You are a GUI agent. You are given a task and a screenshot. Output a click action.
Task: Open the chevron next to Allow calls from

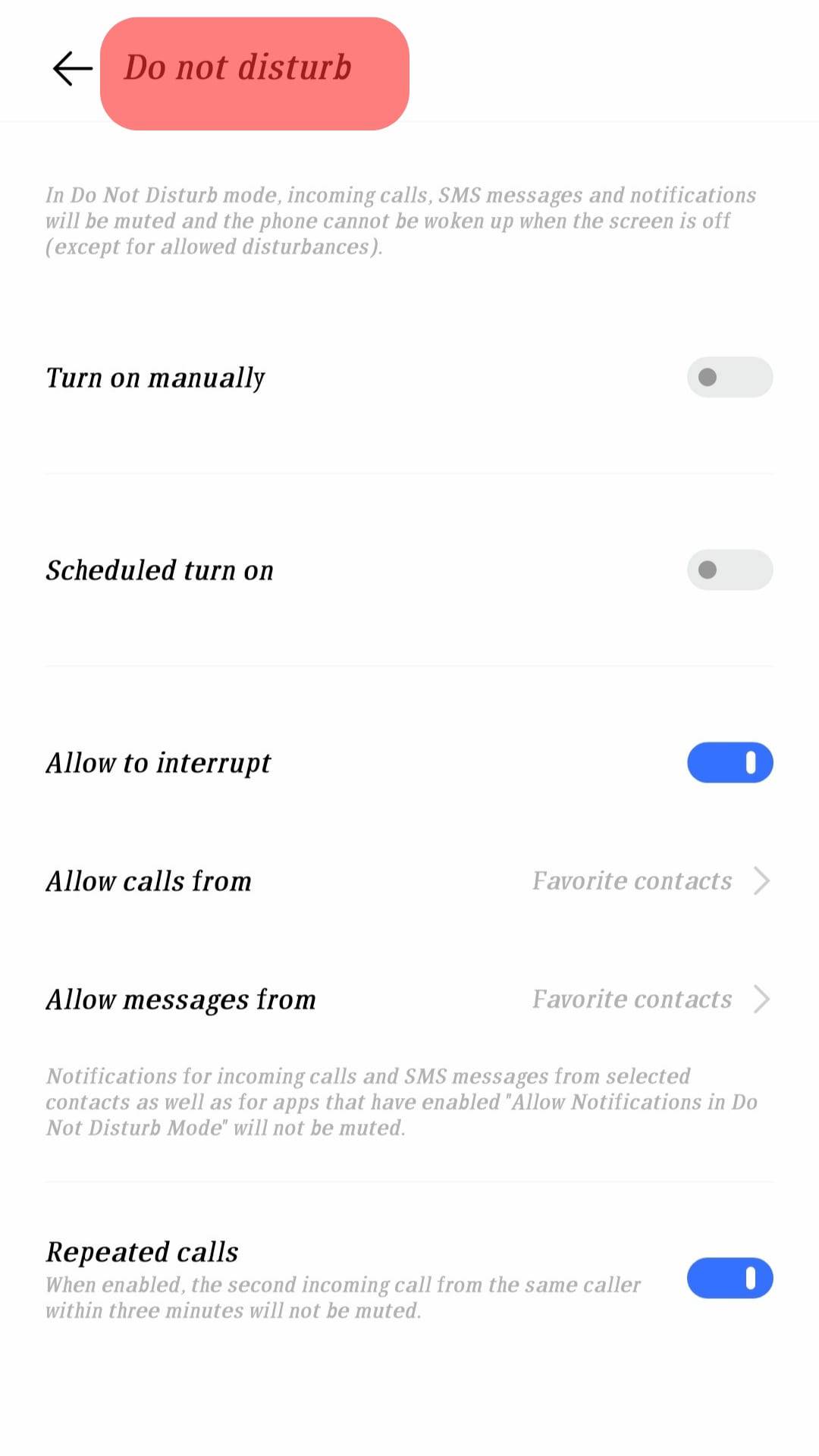coord(761,880)
